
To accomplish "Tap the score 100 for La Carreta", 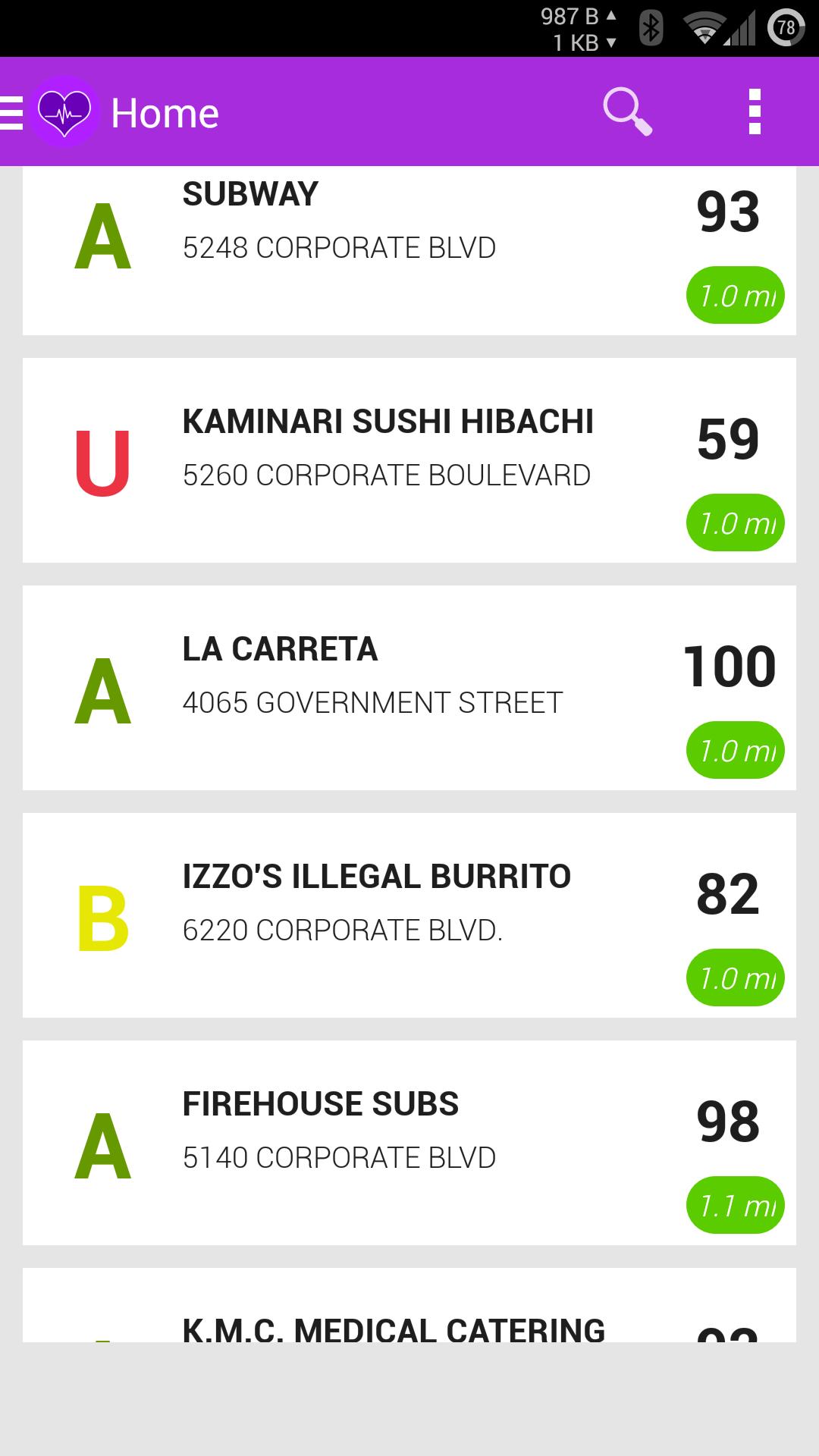I will click(729, 666).
